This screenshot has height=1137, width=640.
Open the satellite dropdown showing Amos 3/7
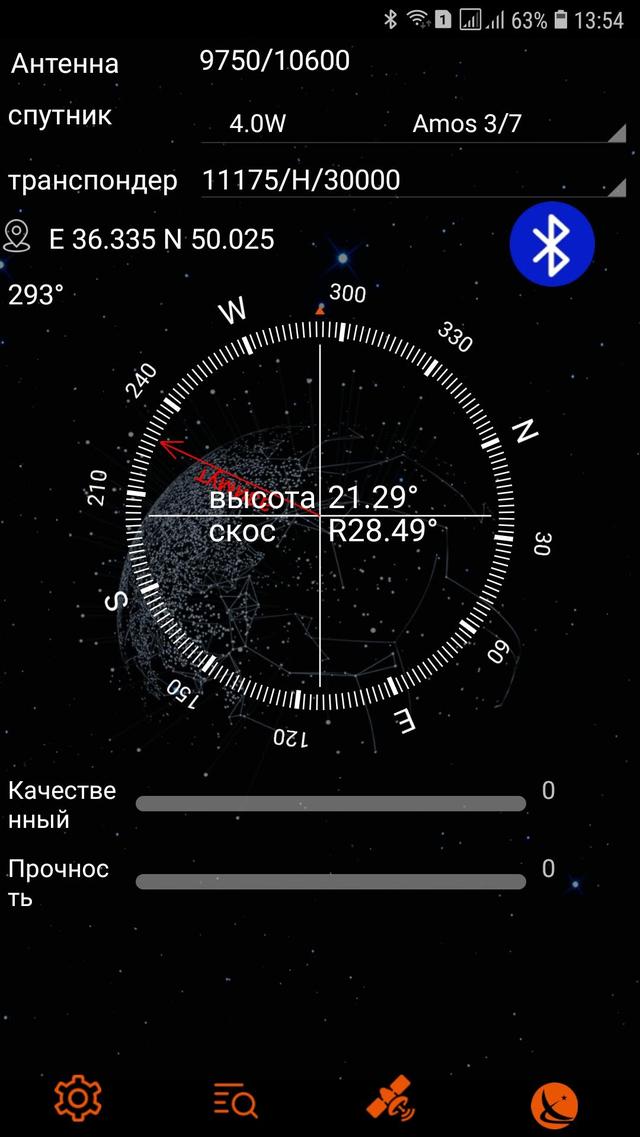466,125
